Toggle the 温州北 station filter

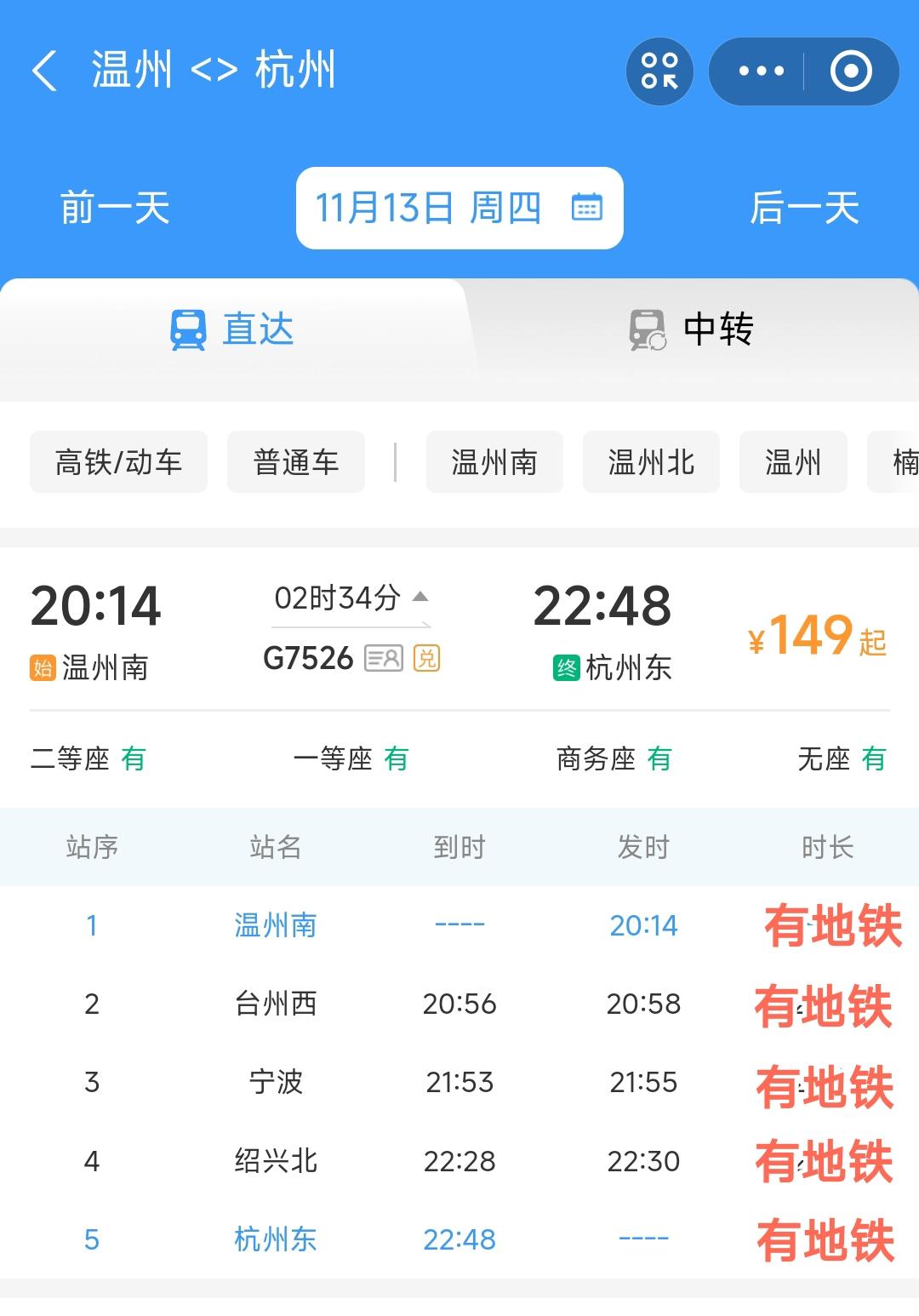click(x=651, y=462)
